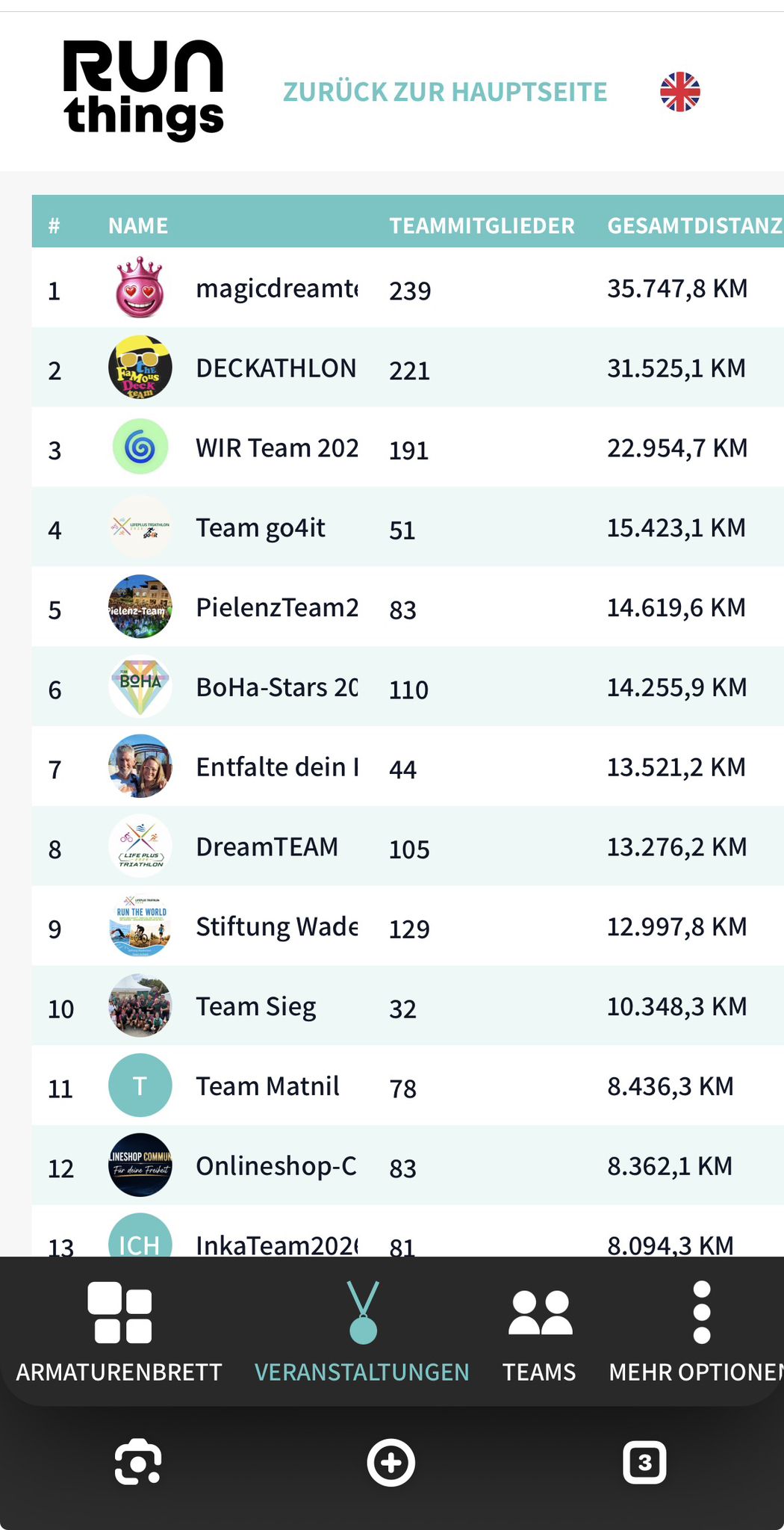Open the DECKATHLON team row
784x1530 pixels.
coord(408,368)
